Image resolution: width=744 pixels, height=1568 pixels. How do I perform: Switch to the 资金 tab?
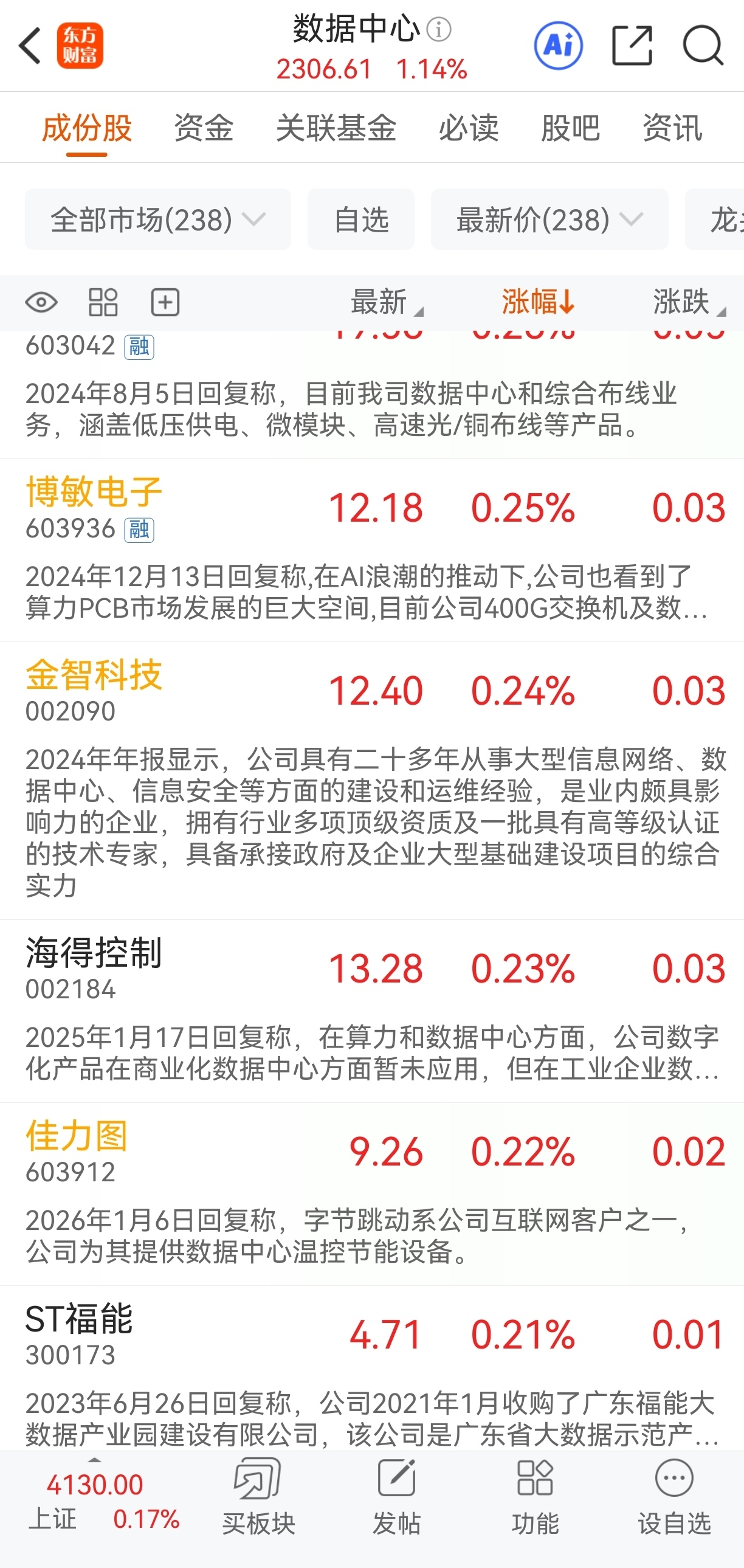[x=204, y=128]
